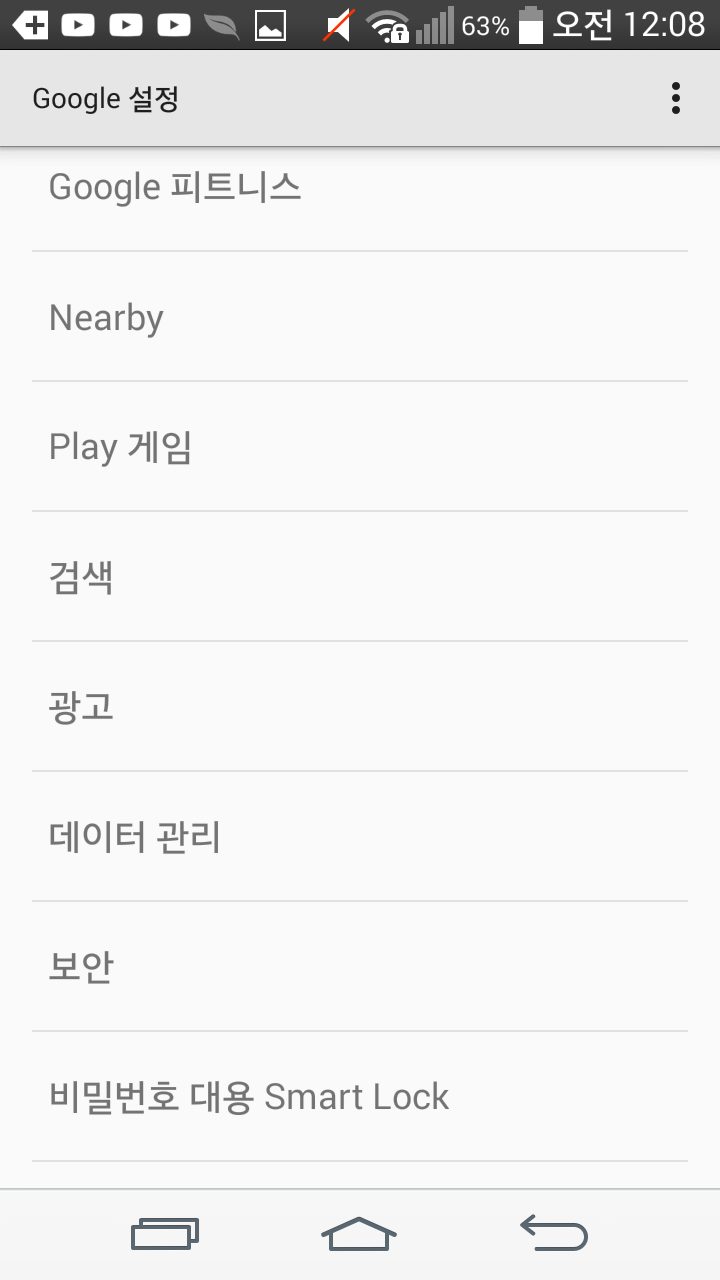Open the overflow menu in Google 설정
720x1280 pixels.
pyautogui.click(x=676, y=98)
